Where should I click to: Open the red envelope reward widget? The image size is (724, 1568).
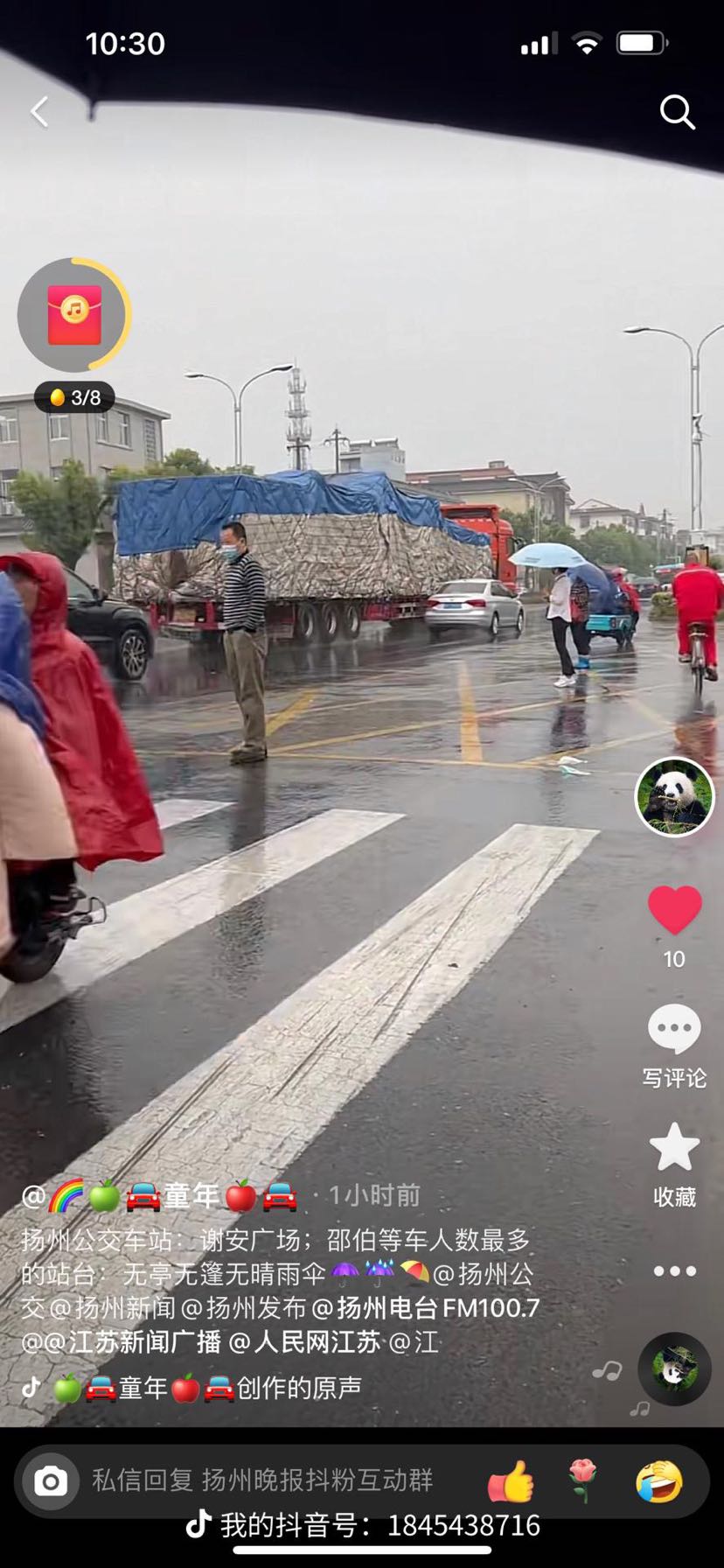[x=74, y=315]
